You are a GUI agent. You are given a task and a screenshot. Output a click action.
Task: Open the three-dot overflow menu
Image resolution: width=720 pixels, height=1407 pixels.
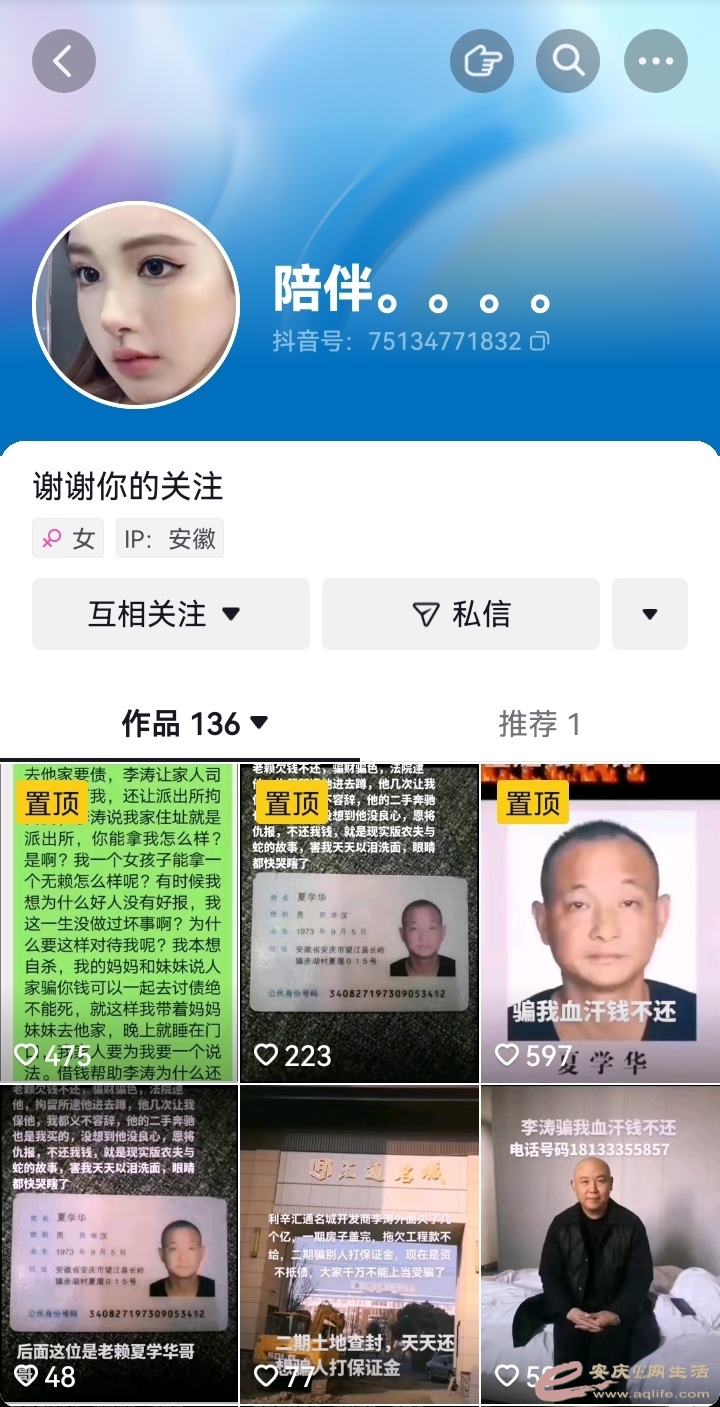[655, 61]
